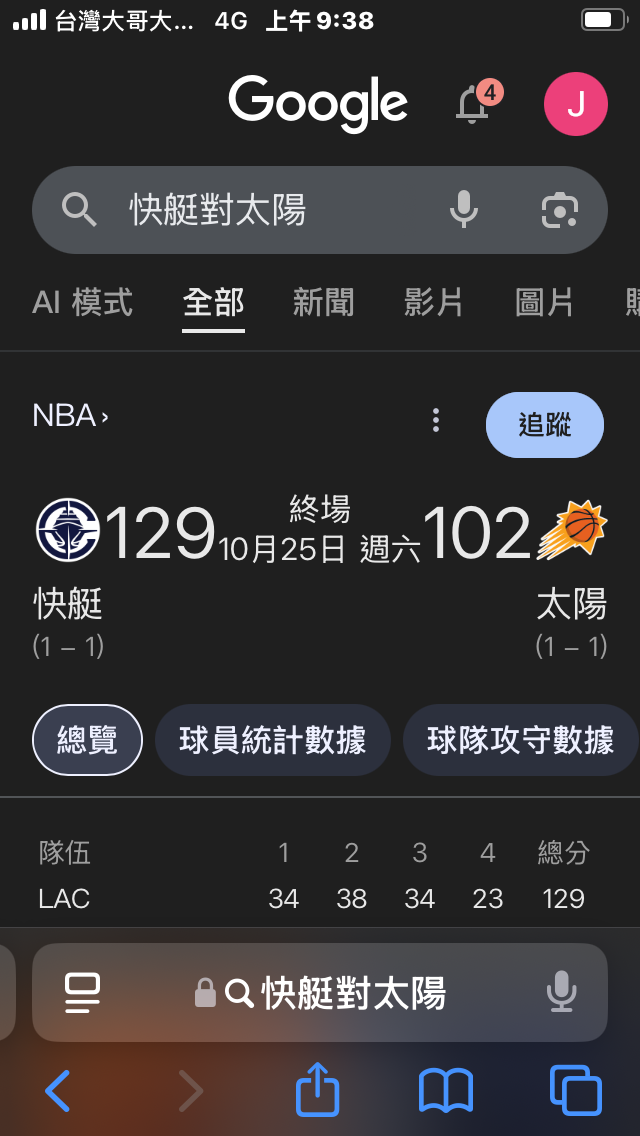The image size is (640, 1136).
Task: Open the three-dot menu beside 追蹤
Action: click(x=436, y=420)
